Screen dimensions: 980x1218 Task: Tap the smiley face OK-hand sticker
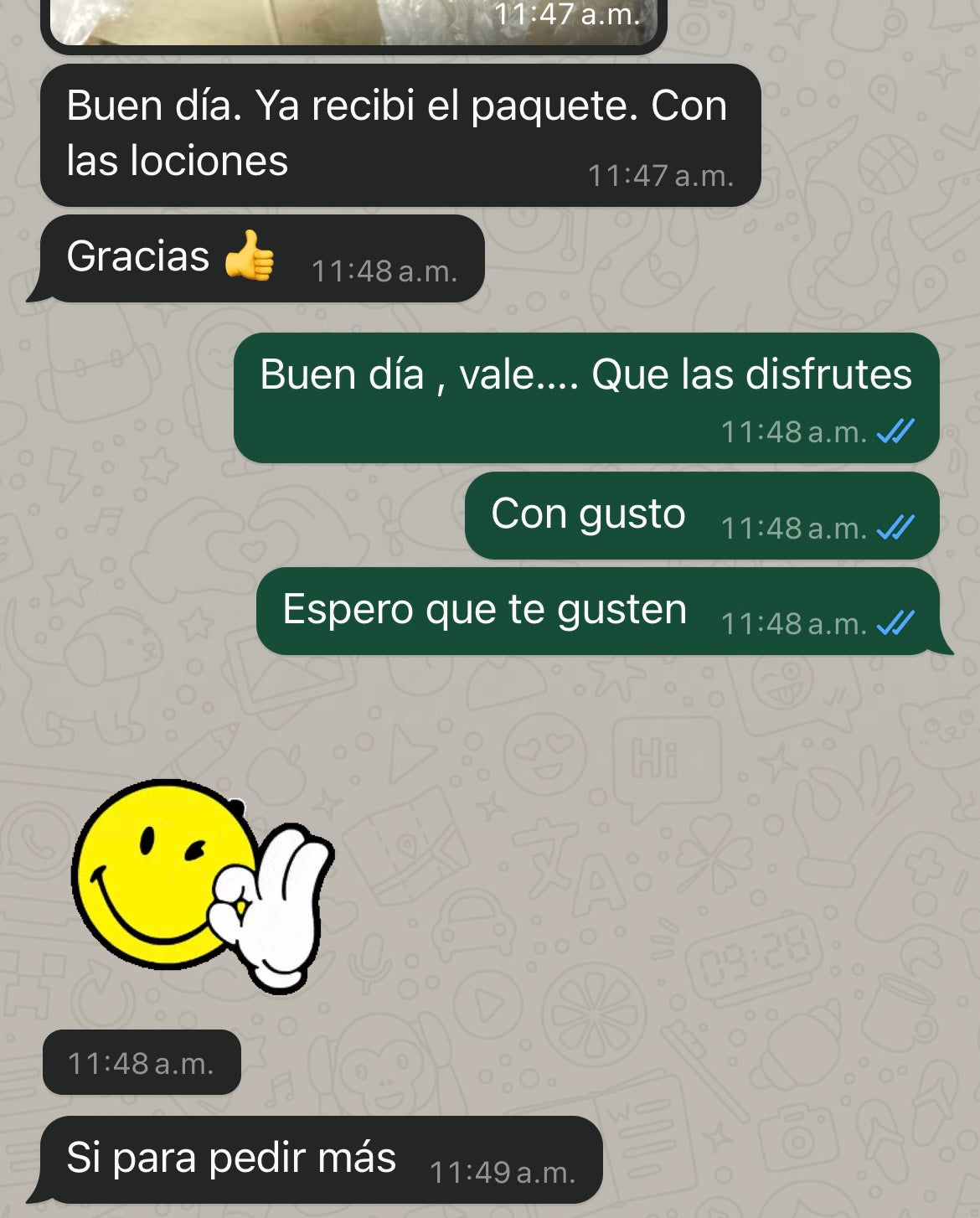pyautogui.click(x=202, y=885)
